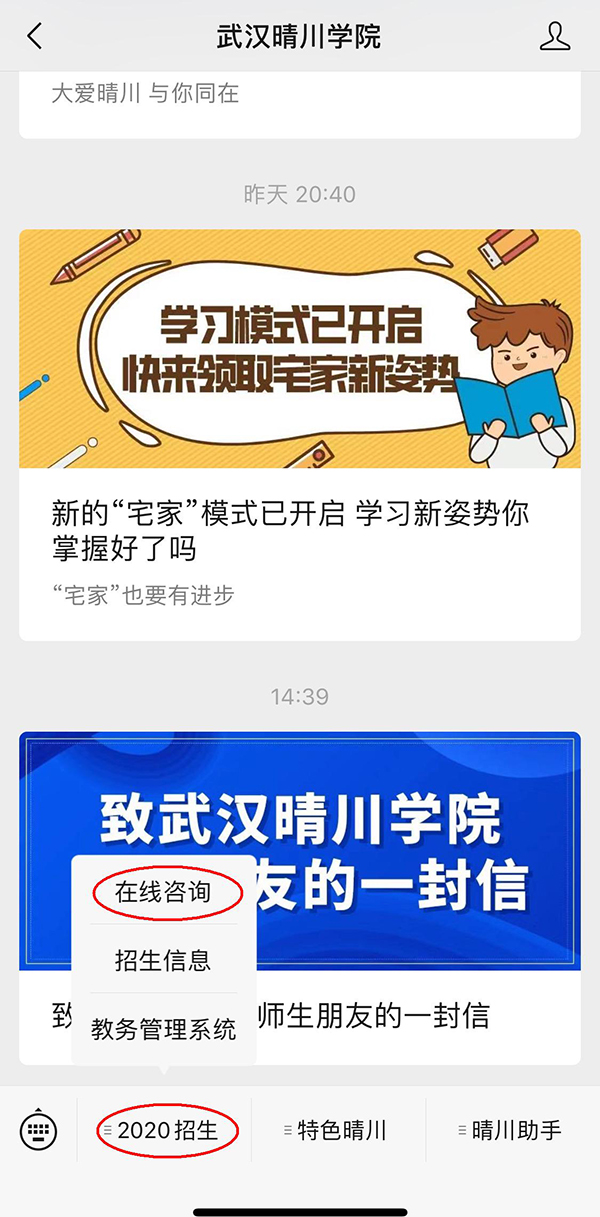Select 在线咨询 from the popup menu
The width and height of the screenshot is (600, 1217).
[x=163, y=891]
